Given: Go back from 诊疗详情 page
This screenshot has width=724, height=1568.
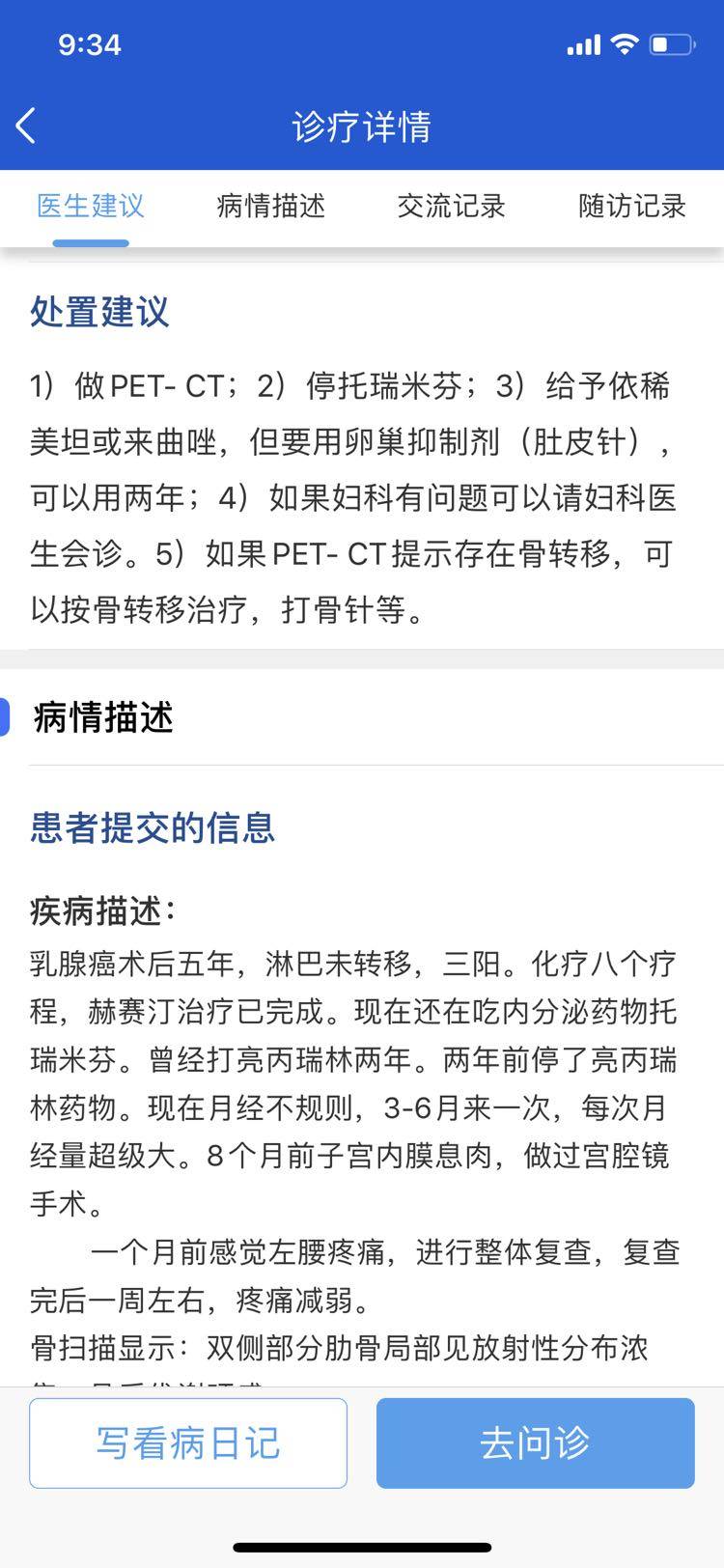Looking at the screenshot, I should click(x=27, y=126).
